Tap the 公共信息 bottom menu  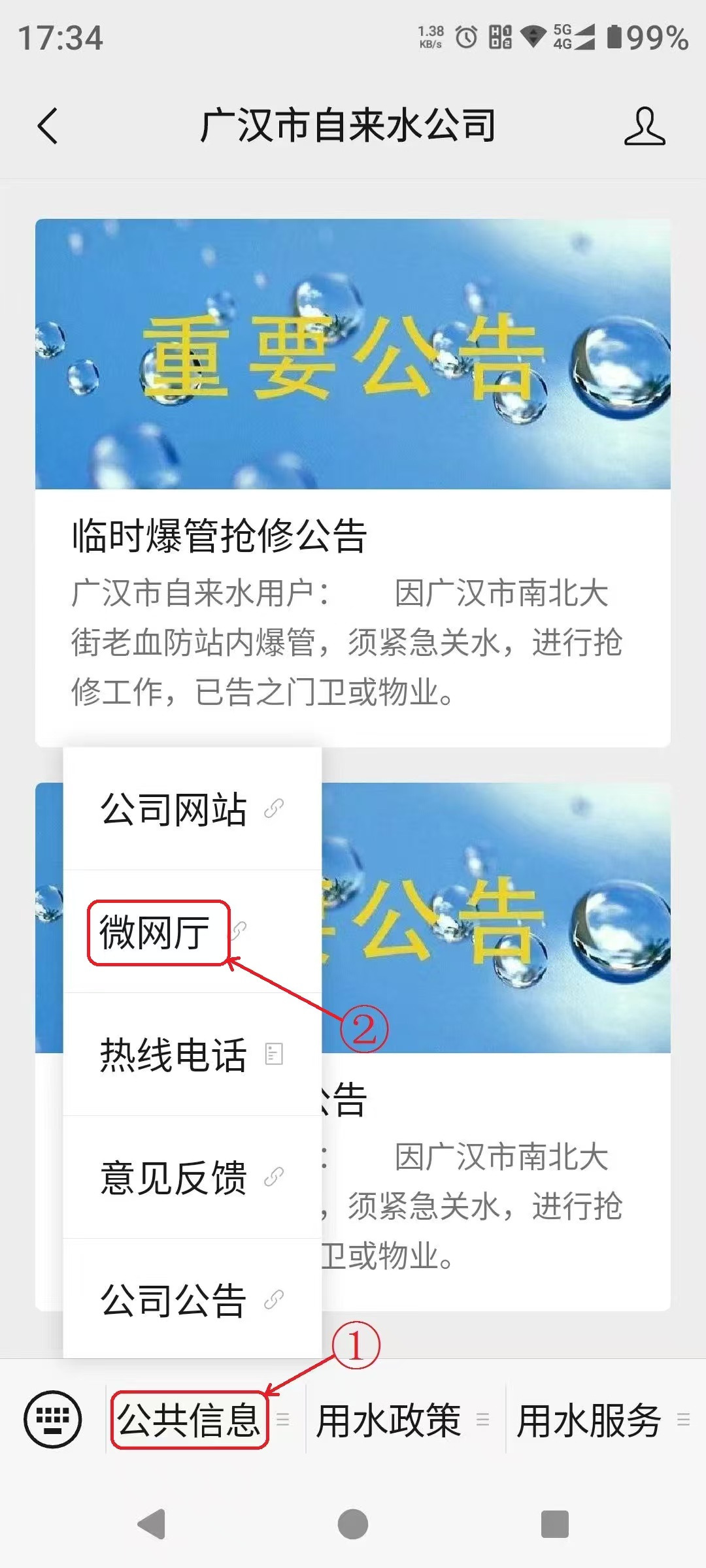[x=190, y=1420]
